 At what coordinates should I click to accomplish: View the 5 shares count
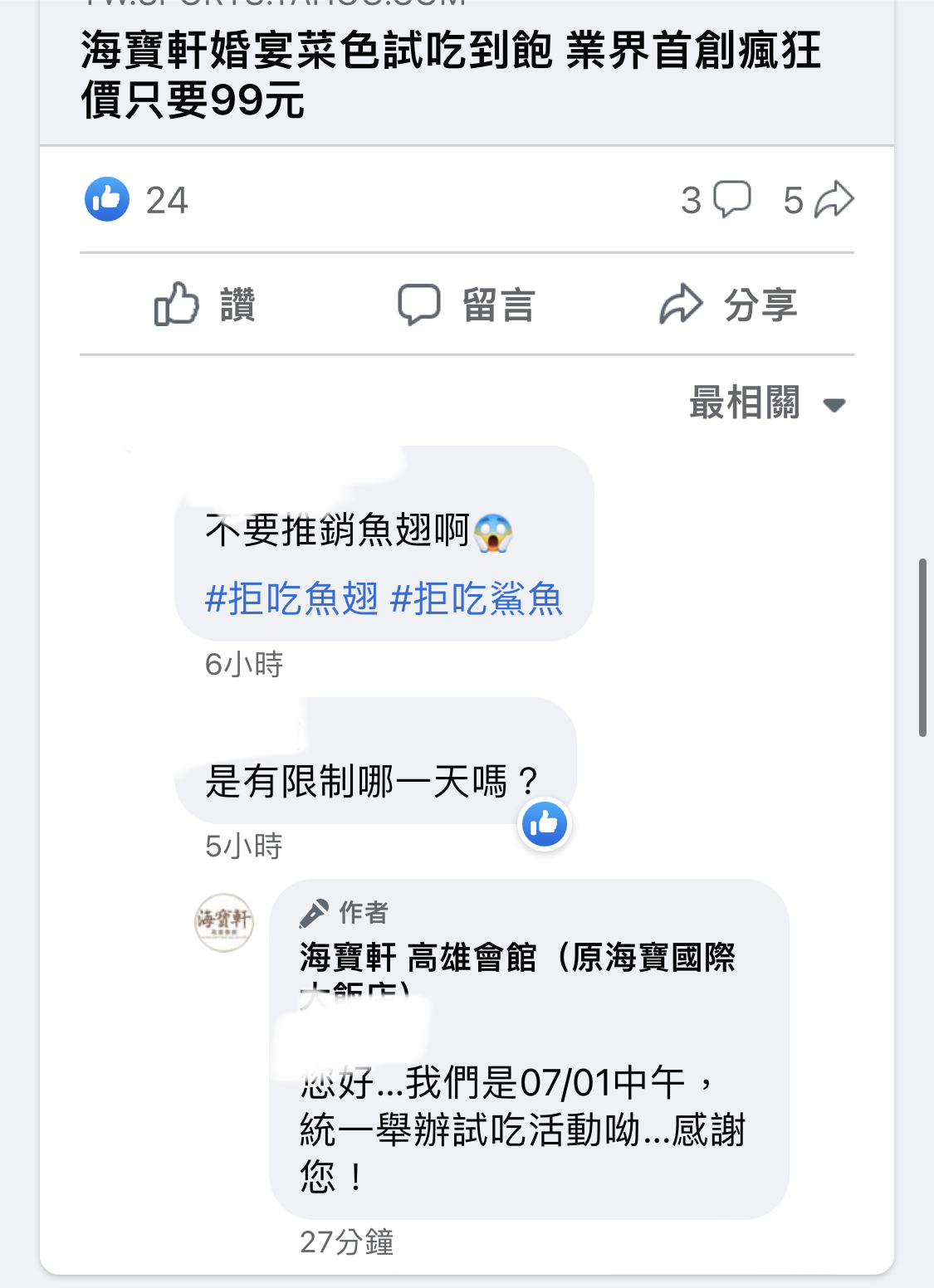coord(818,200)
